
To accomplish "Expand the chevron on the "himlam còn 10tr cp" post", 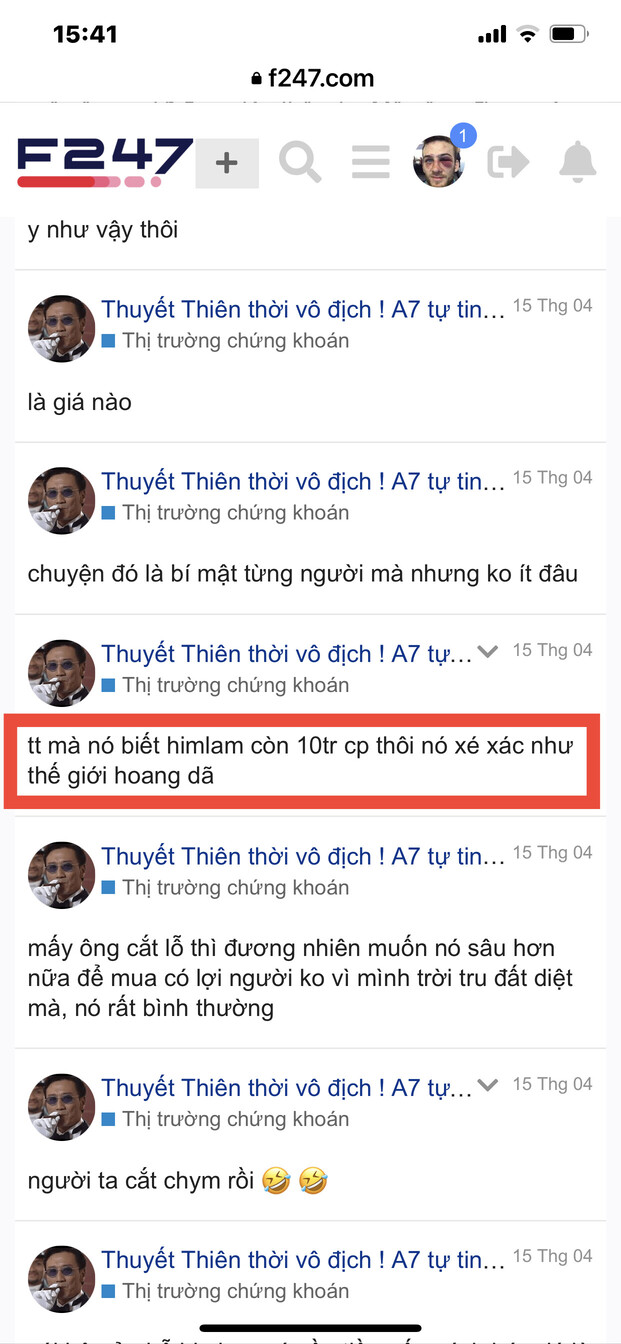I will [x=487, y=652].
